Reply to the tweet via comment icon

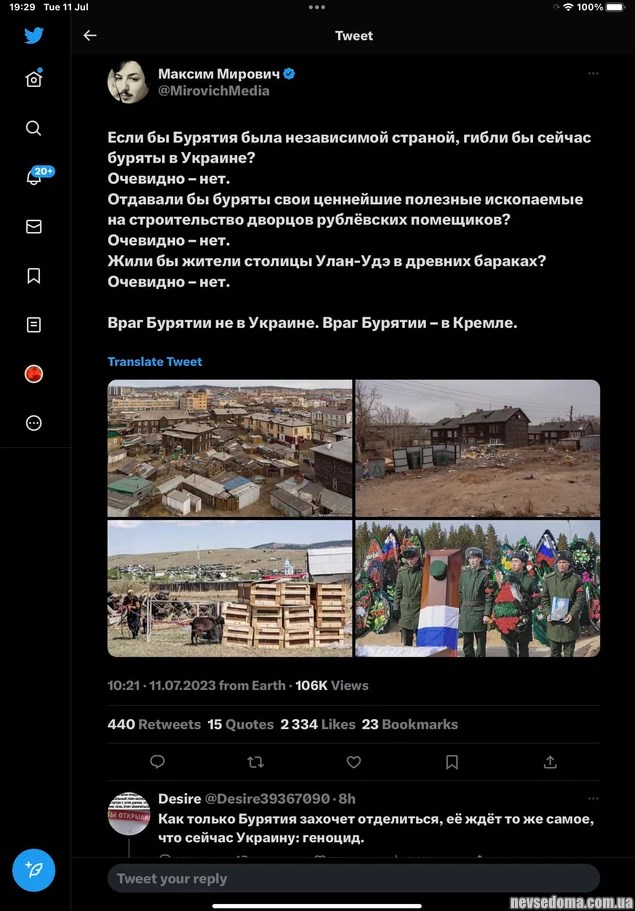pyautogui.click(x=157, y=762)
